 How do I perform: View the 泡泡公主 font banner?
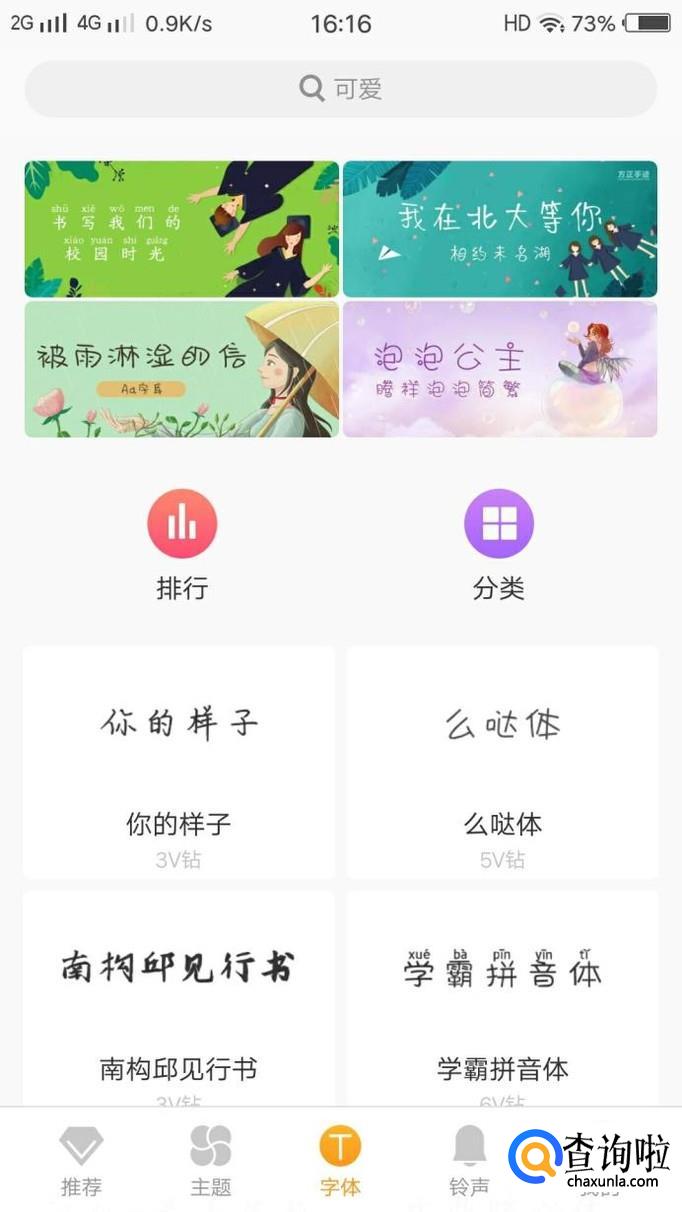click(499, 369)
